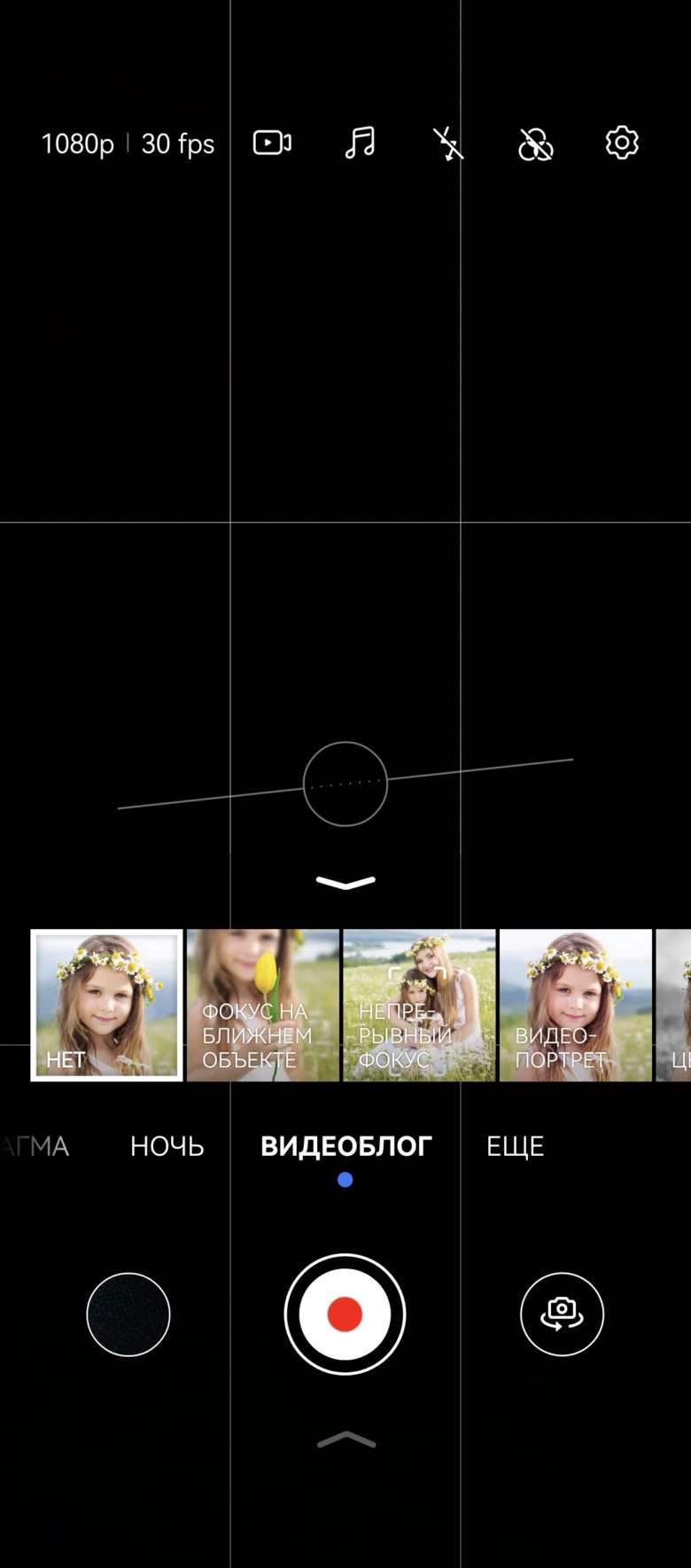Open the ЕЩЕ modes list
Image resolution: width=691 pixels, height=1568 pixels.
point(515,1146)
